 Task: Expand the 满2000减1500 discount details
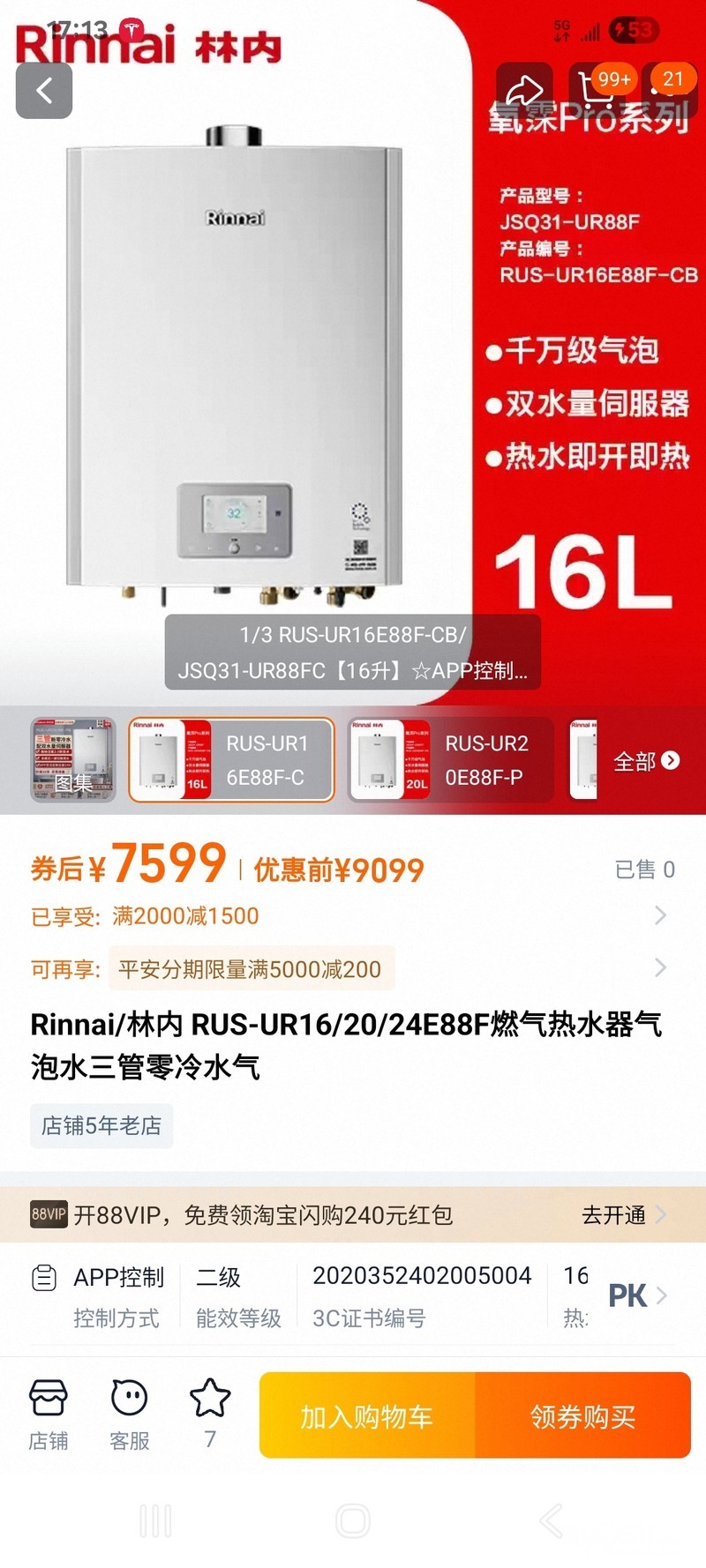pos(658,915)
